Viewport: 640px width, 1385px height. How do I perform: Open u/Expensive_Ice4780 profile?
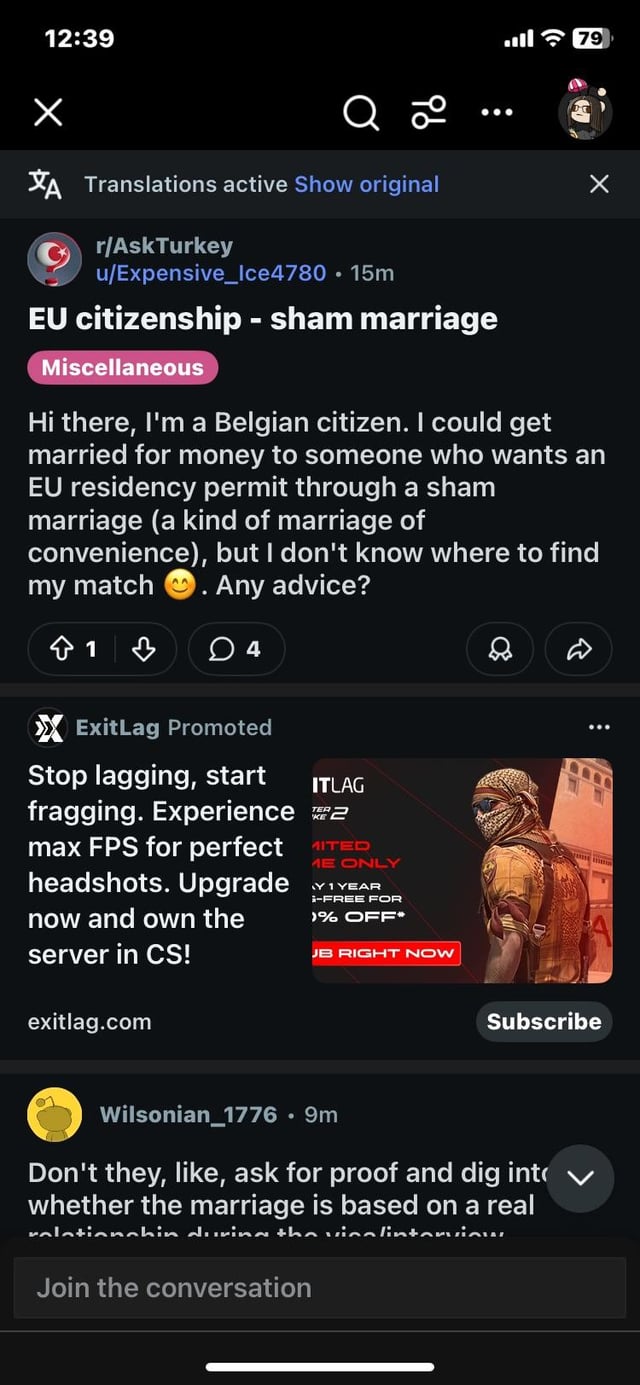tap(211, 272)
